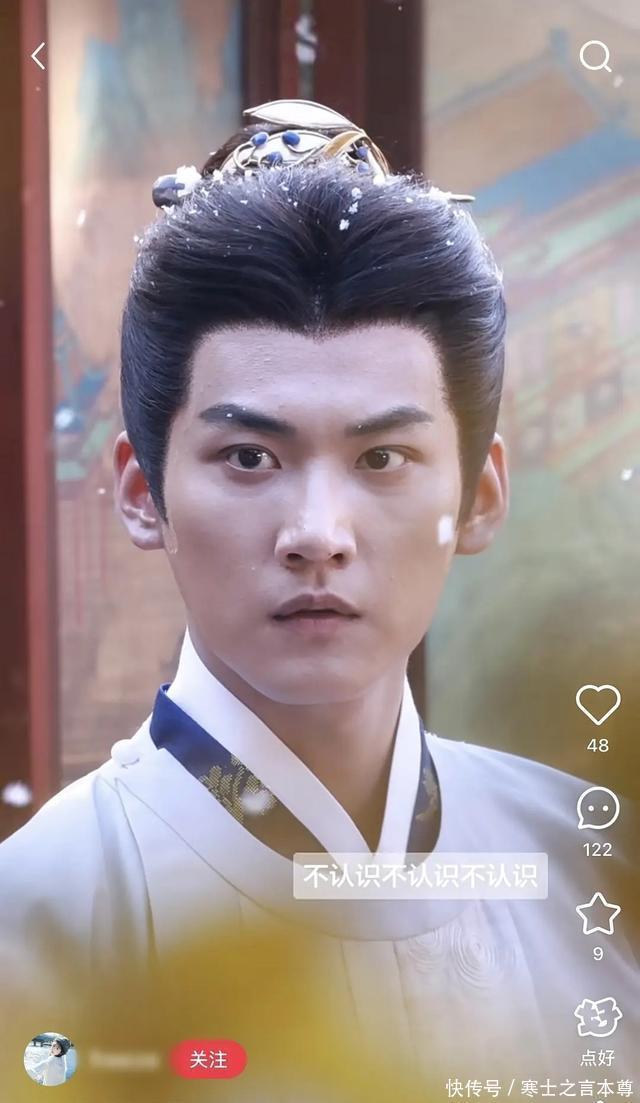
Task: Go back using the top-left arrow
Action: pyautogui.click(x=39, y=56)
